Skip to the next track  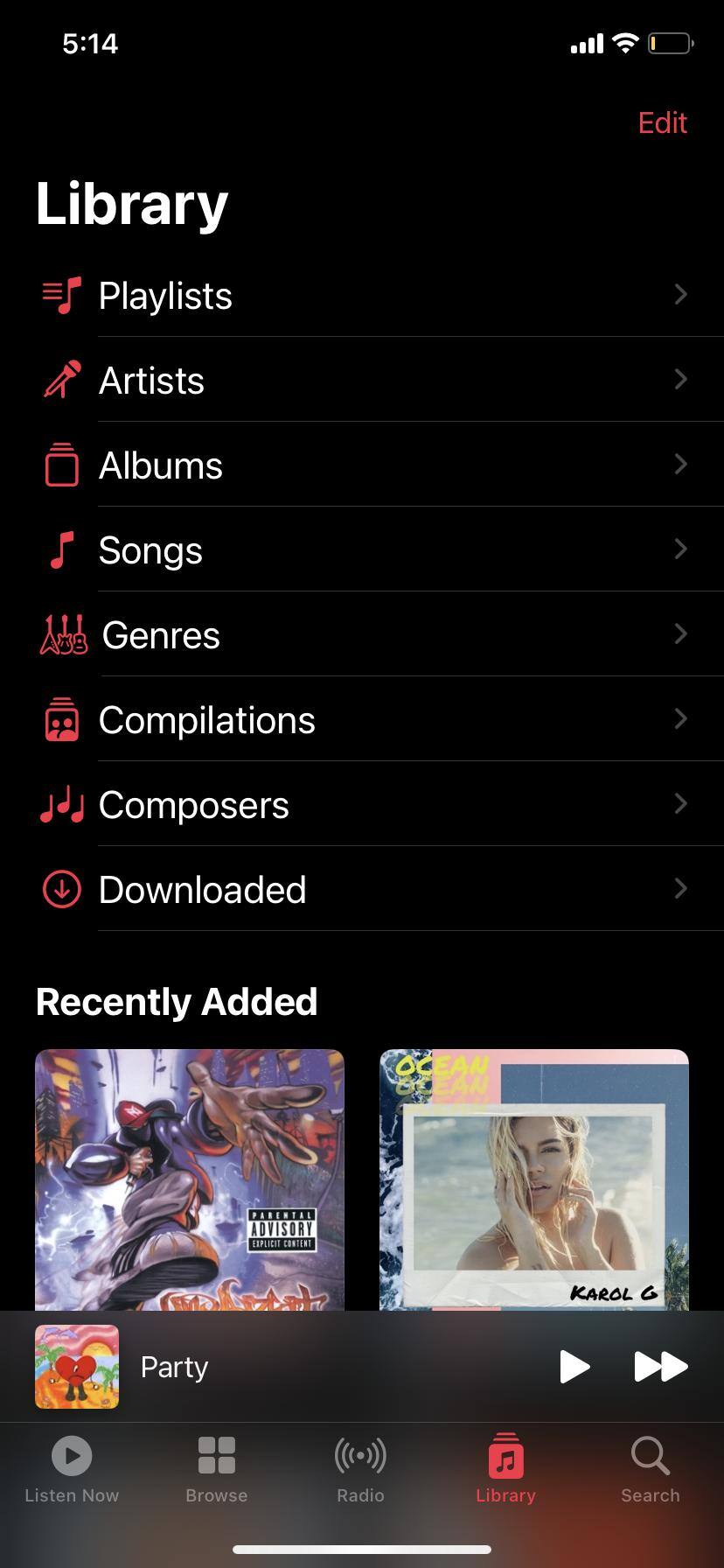(660, 1367)
